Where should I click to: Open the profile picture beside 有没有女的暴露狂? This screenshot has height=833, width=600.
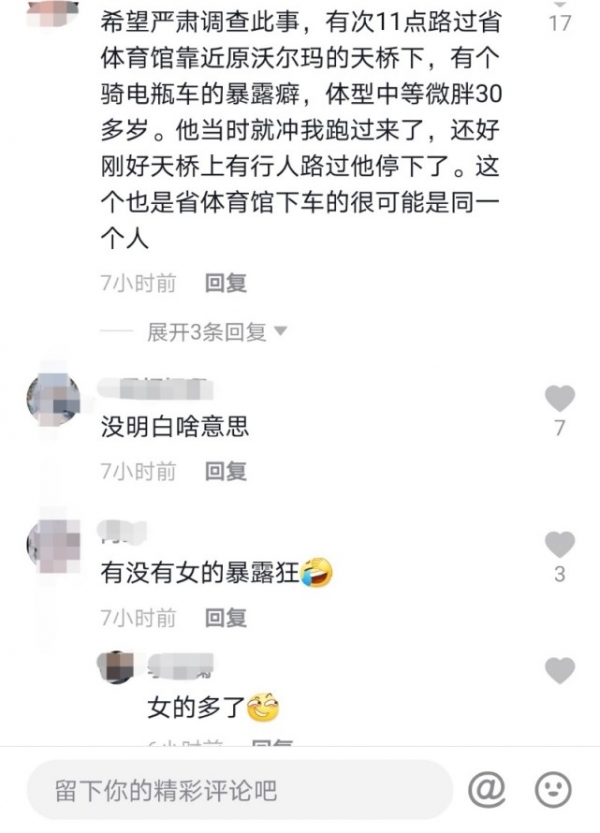pos(53,545)
